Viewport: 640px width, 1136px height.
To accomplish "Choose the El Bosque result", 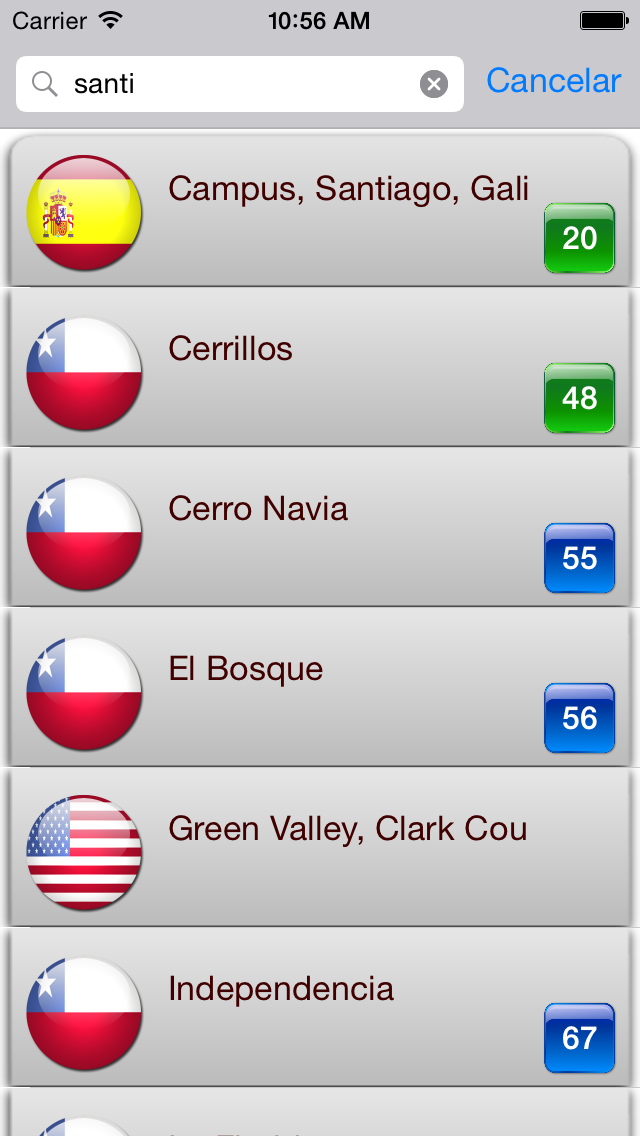I will [320, 688].
